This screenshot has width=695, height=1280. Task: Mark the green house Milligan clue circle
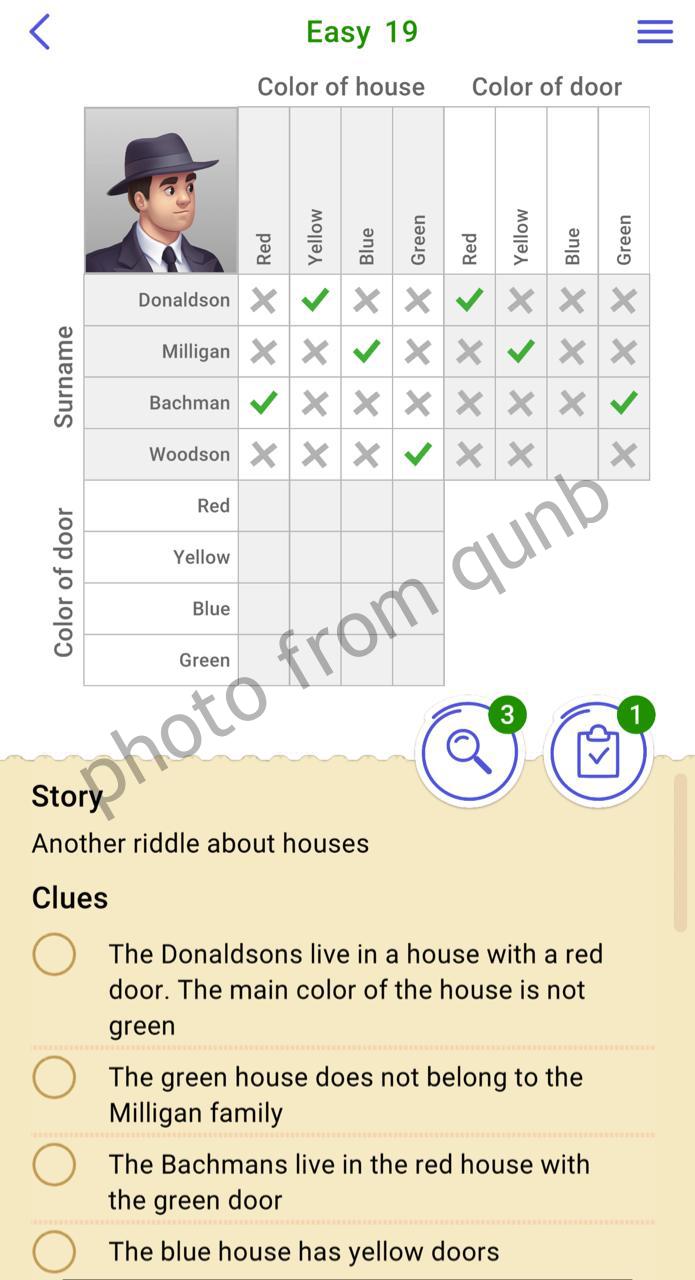[x=54, y=1077]
